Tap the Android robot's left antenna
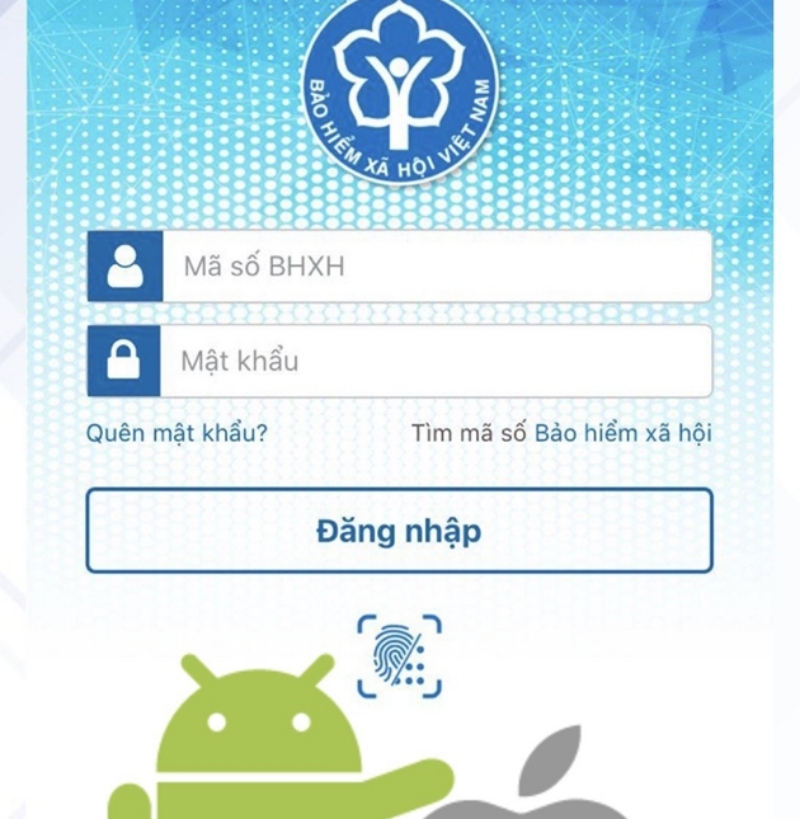 tap(195, 665)
